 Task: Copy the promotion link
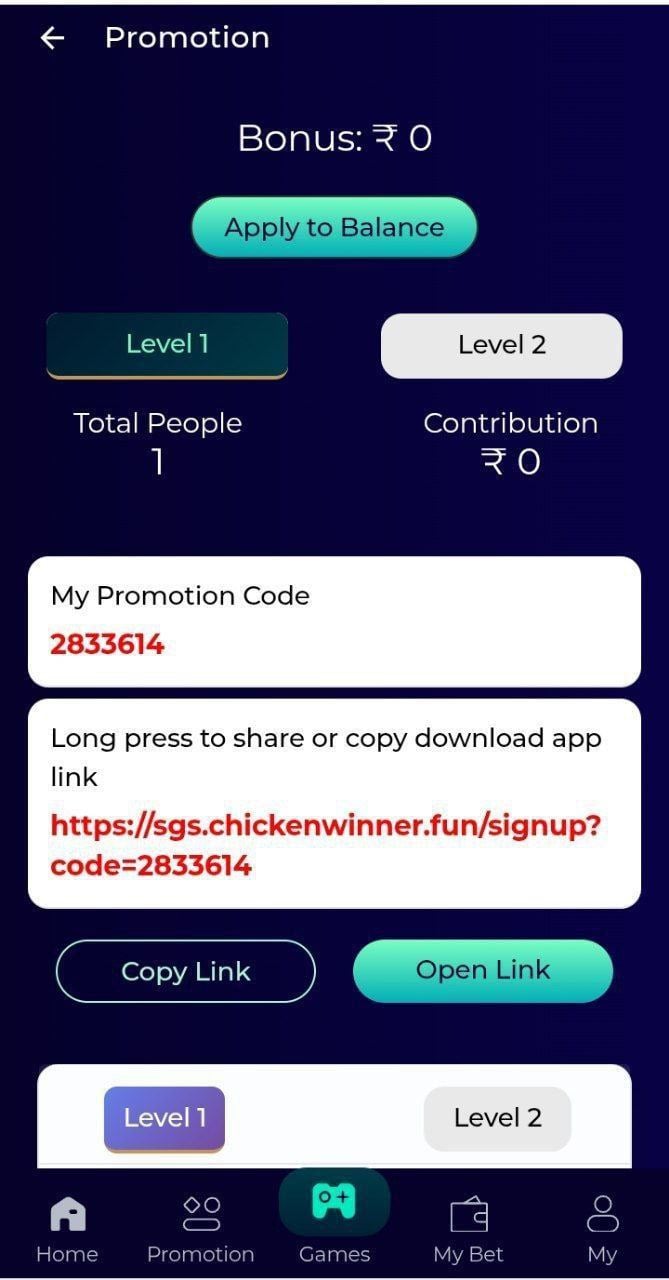[186, 971]
